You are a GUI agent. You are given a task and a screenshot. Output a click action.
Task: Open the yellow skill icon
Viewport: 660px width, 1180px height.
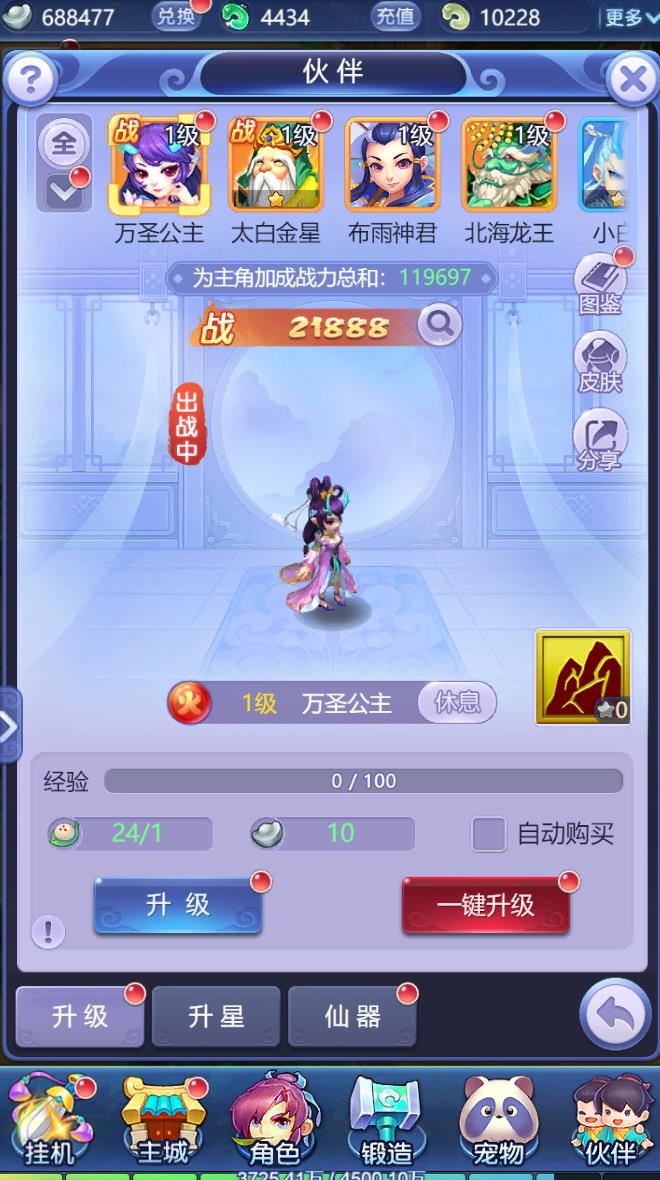[x=582, y=676]
